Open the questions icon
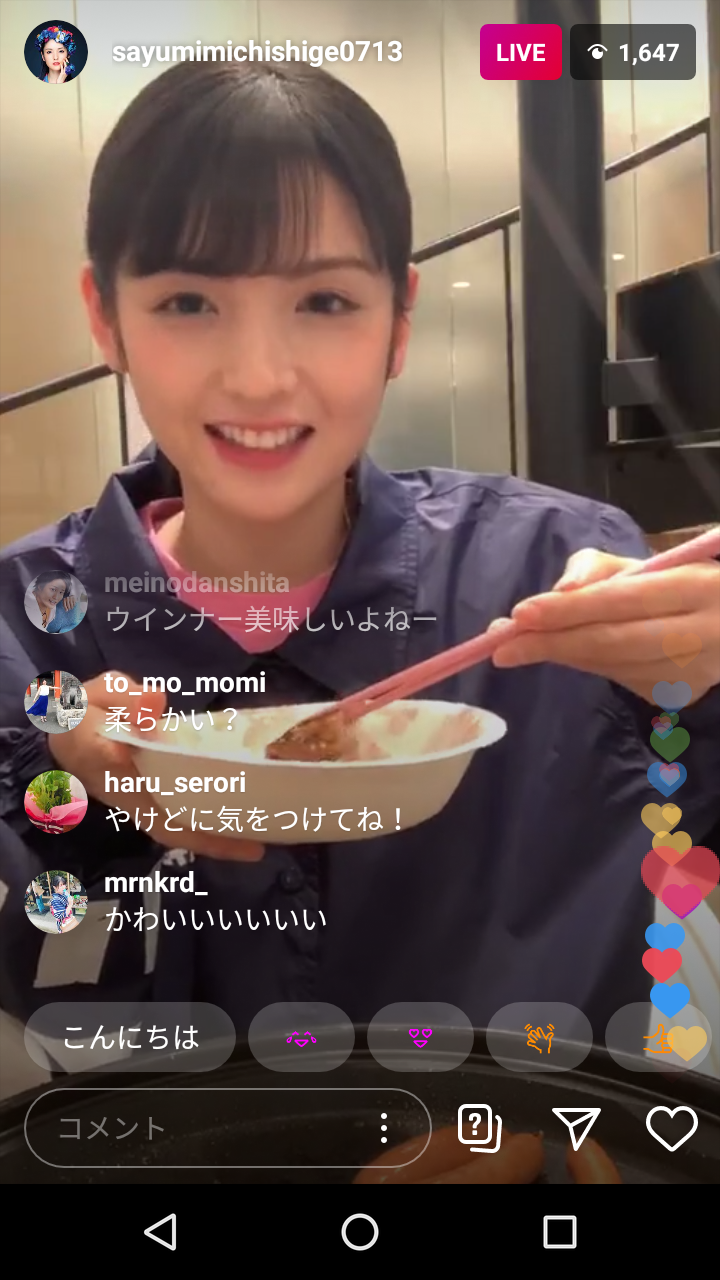The height and width of the screenshot is (1280, 720). point(480,1128)
